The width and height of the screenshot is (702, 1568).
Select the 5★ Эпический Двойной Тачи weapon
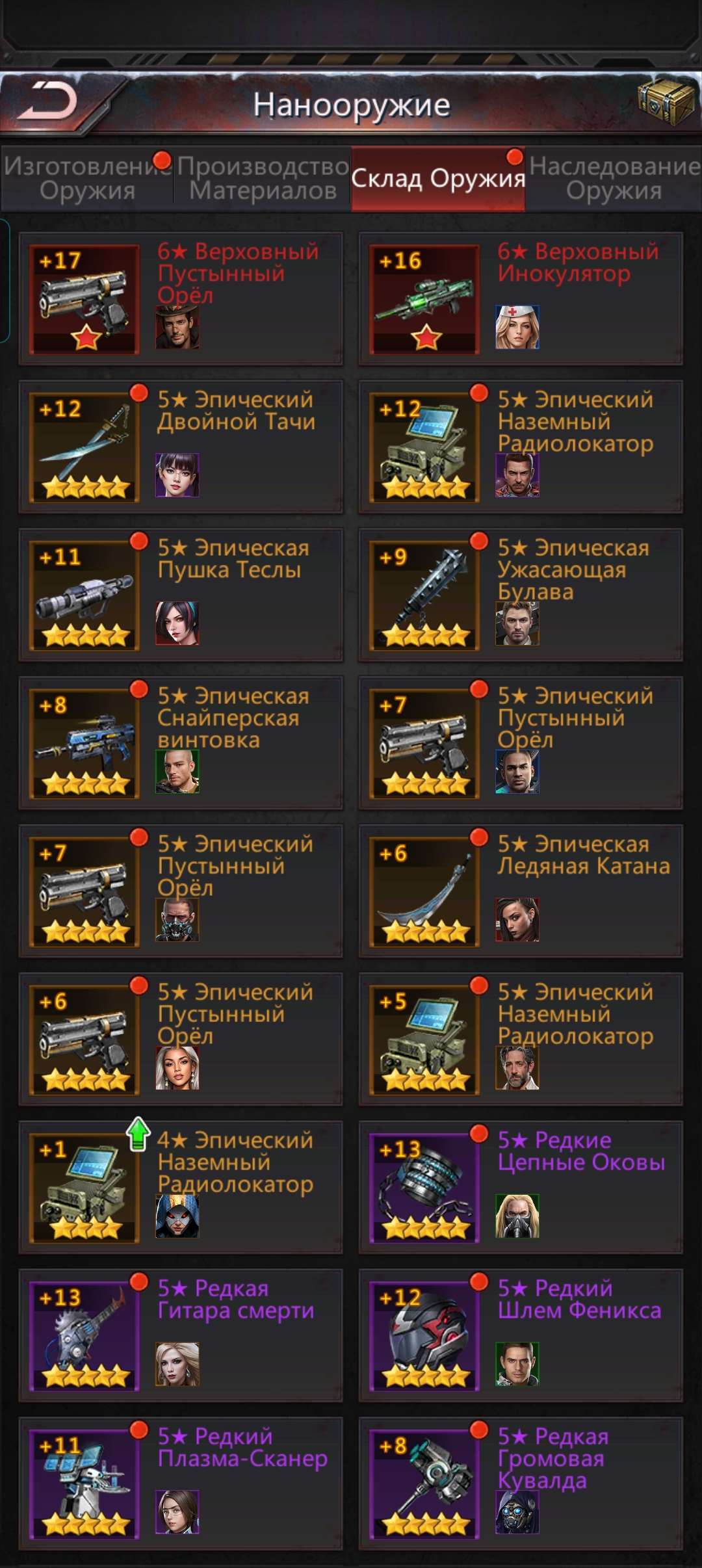(x=181, y=447)
